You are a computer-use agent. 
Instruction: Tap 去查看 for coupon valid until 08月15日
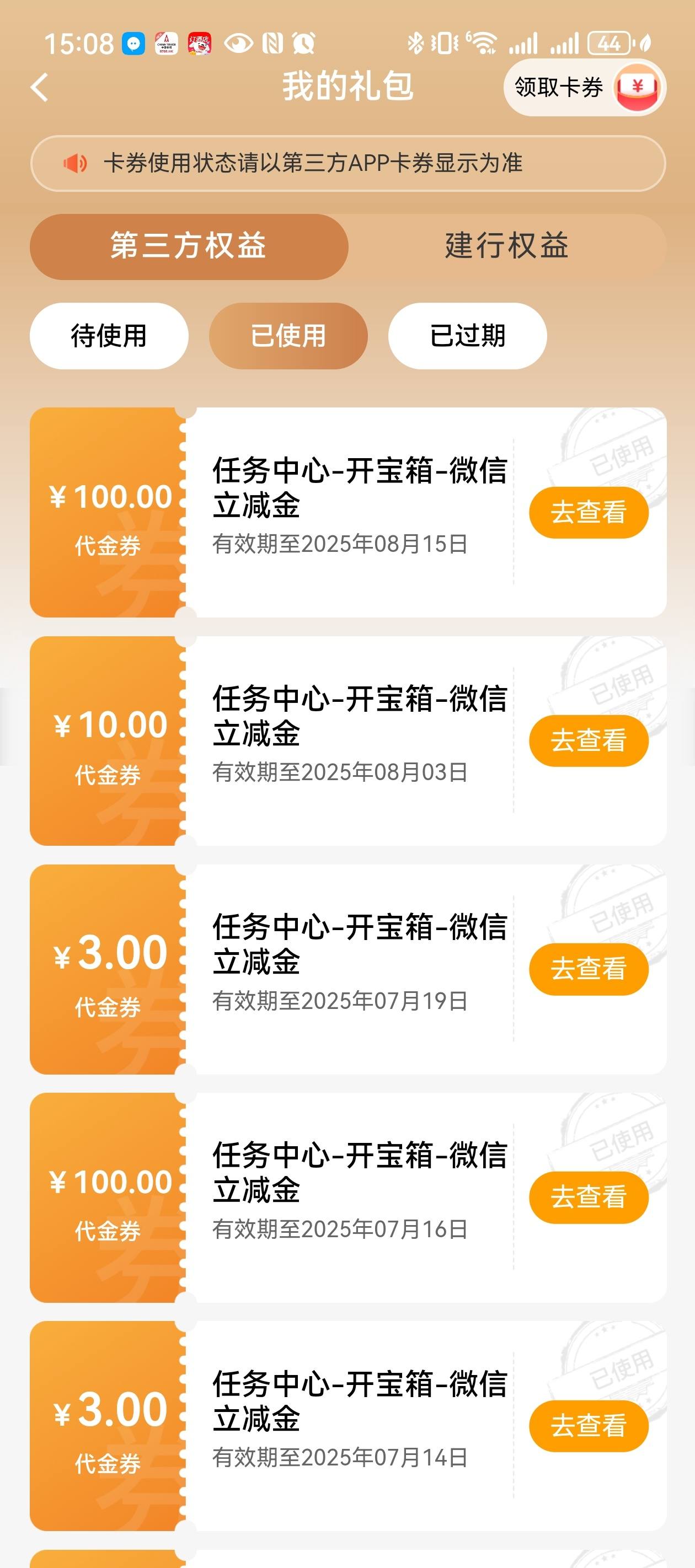[x=589, y=512]
